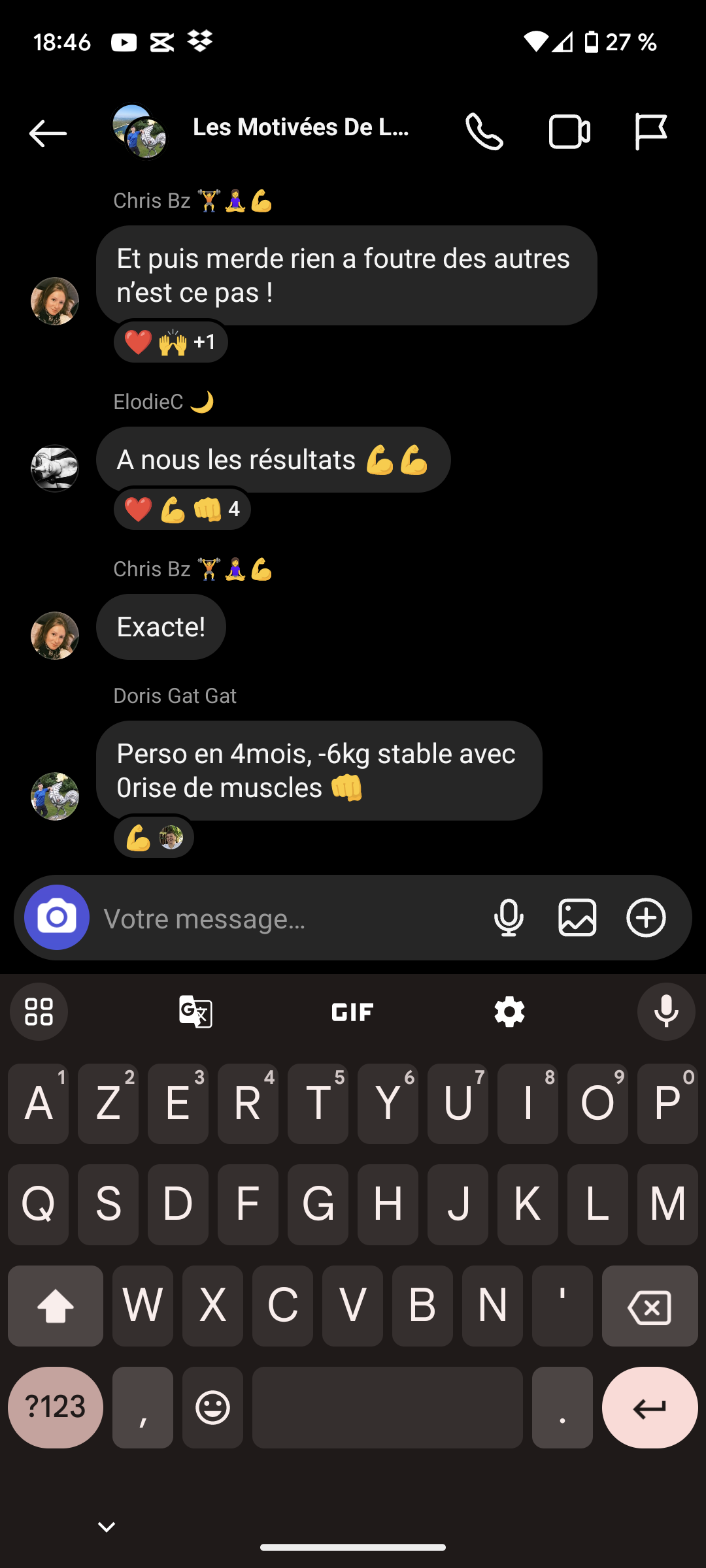Hide the on-screen keyboard
The image size is (706, 1568).
pos(107,1527)
